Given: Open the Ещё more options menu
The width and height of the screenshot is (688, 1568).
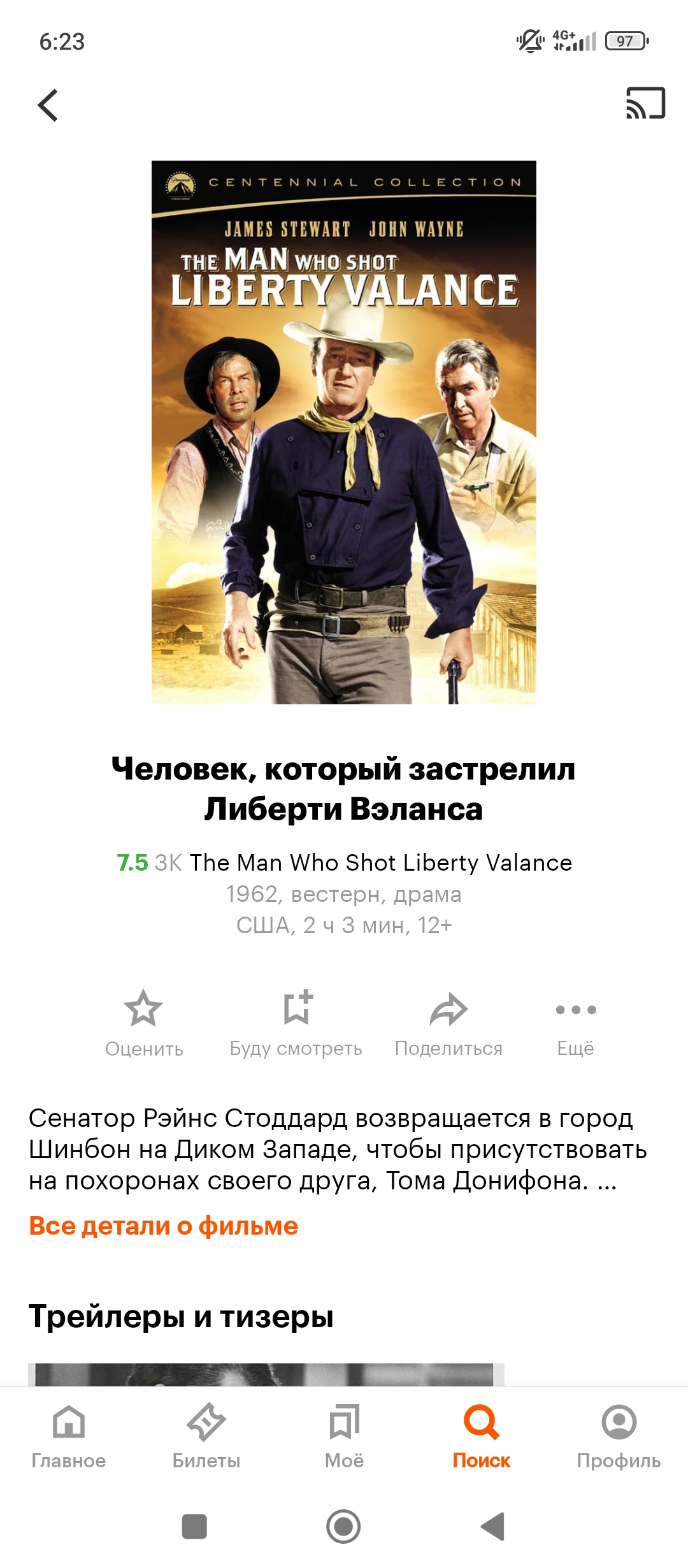Looking at the screenshot, I should (576, 1024).
